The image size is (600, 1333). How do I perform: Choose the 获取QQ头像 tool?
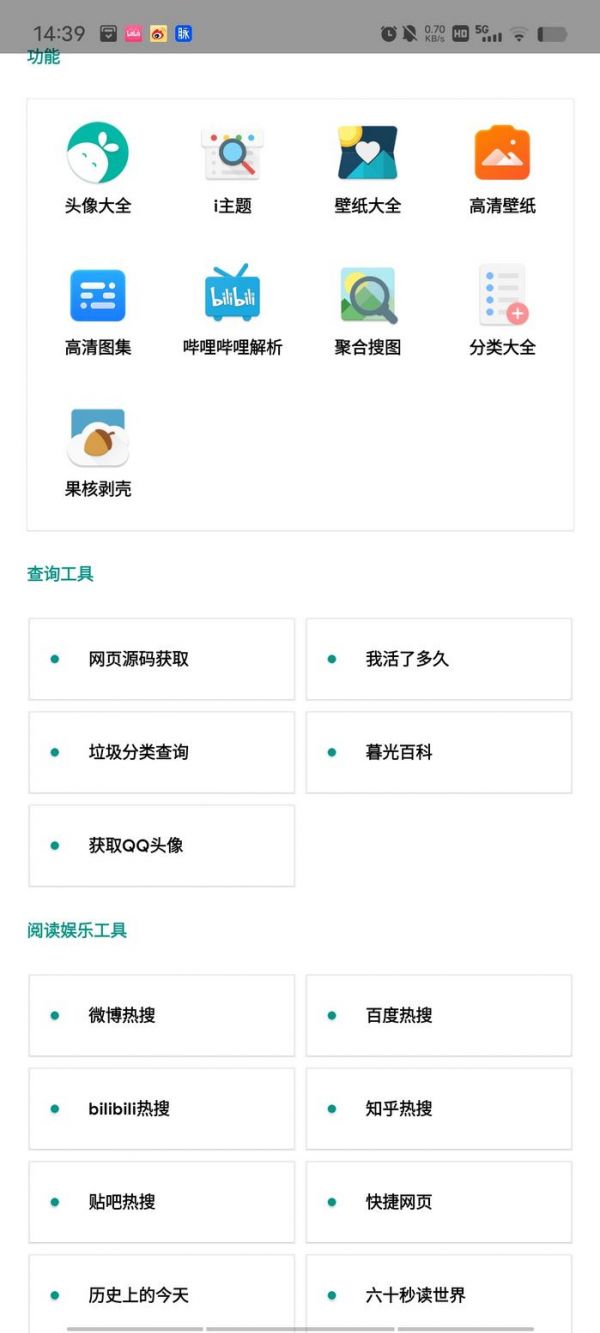click(162, 845)
